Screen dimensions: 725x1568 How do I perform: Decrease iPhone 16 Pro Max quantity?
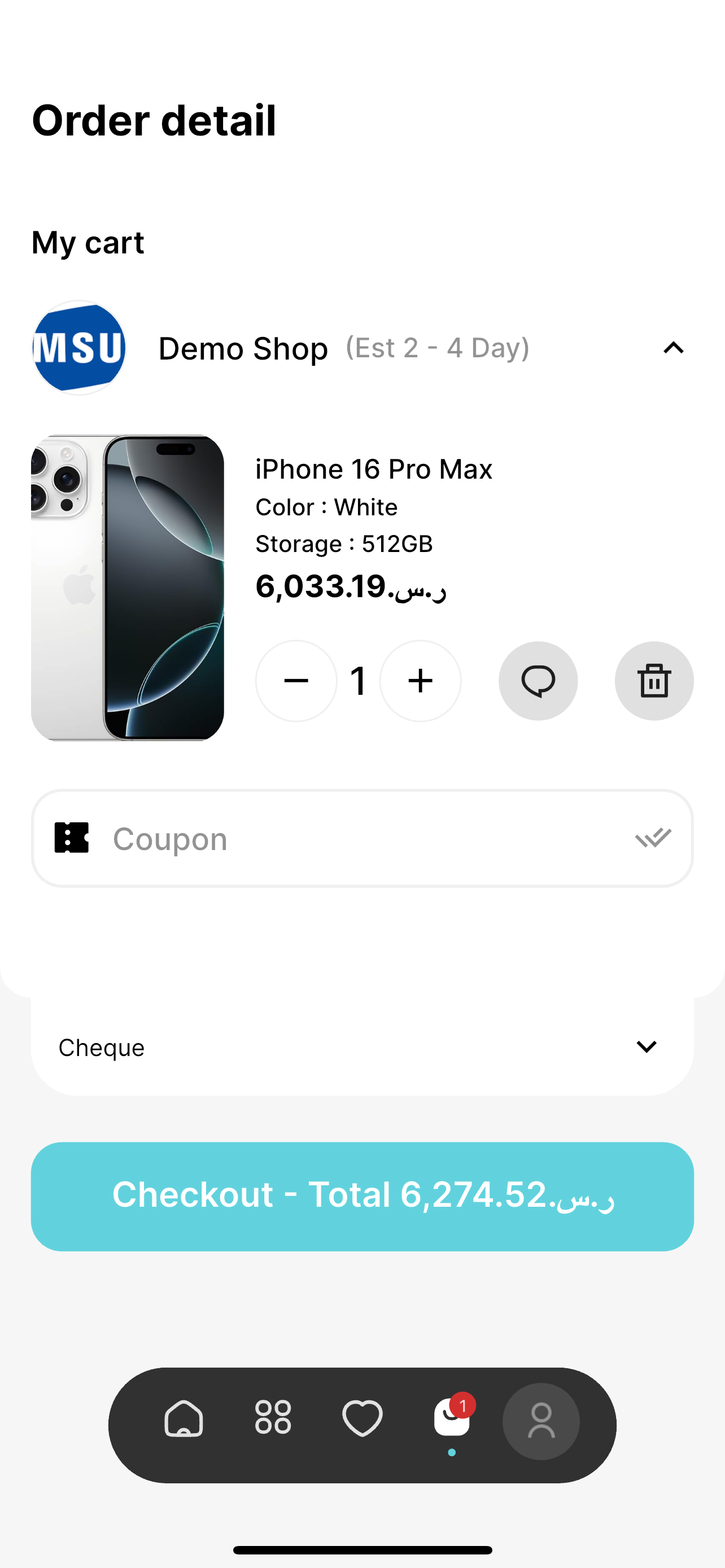[296, 681]
